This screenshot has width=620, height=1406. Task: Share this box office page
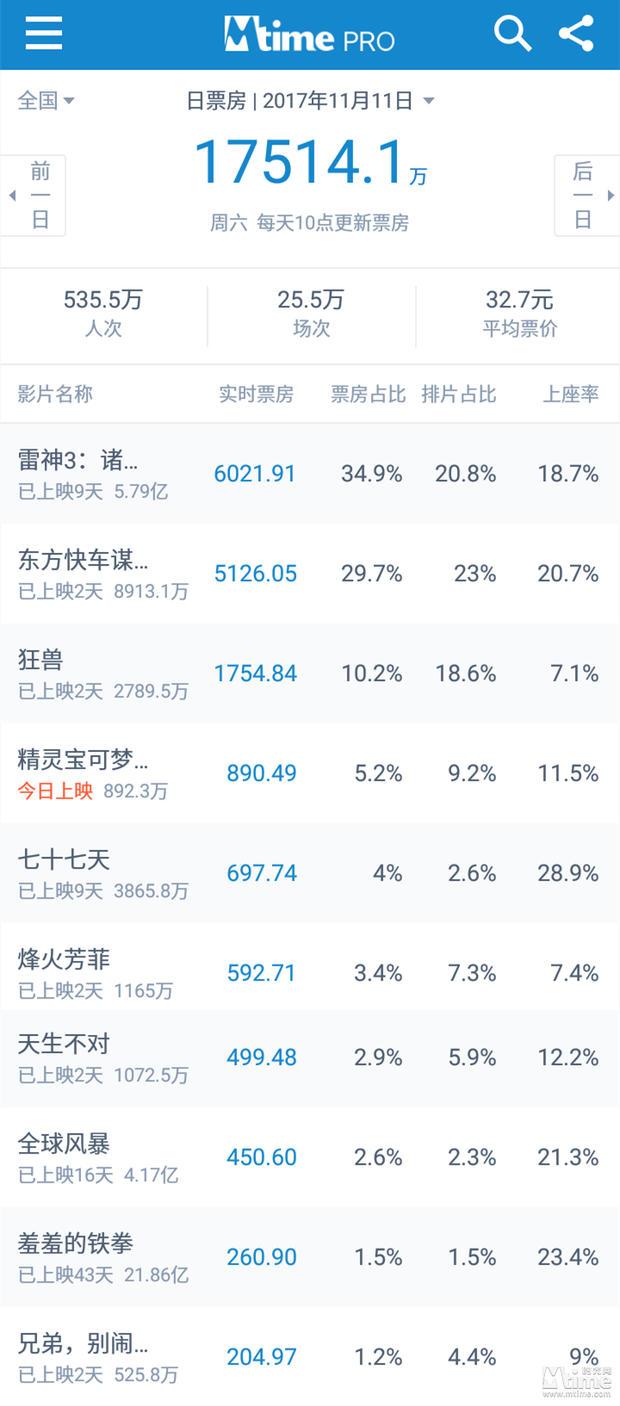576,34
